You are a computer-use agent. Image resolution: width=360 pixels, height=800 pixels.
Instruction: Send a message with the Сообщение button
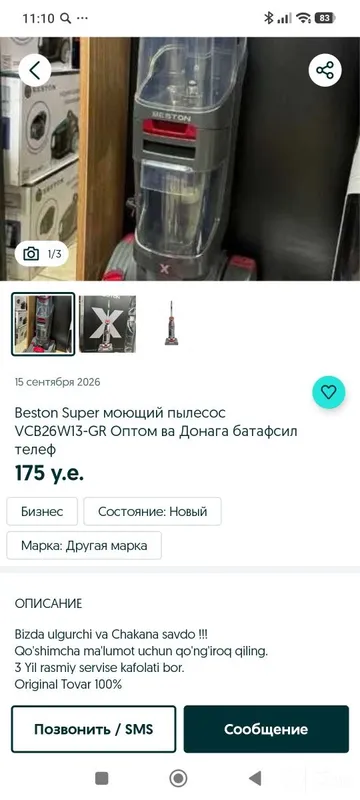coord(266,729)
